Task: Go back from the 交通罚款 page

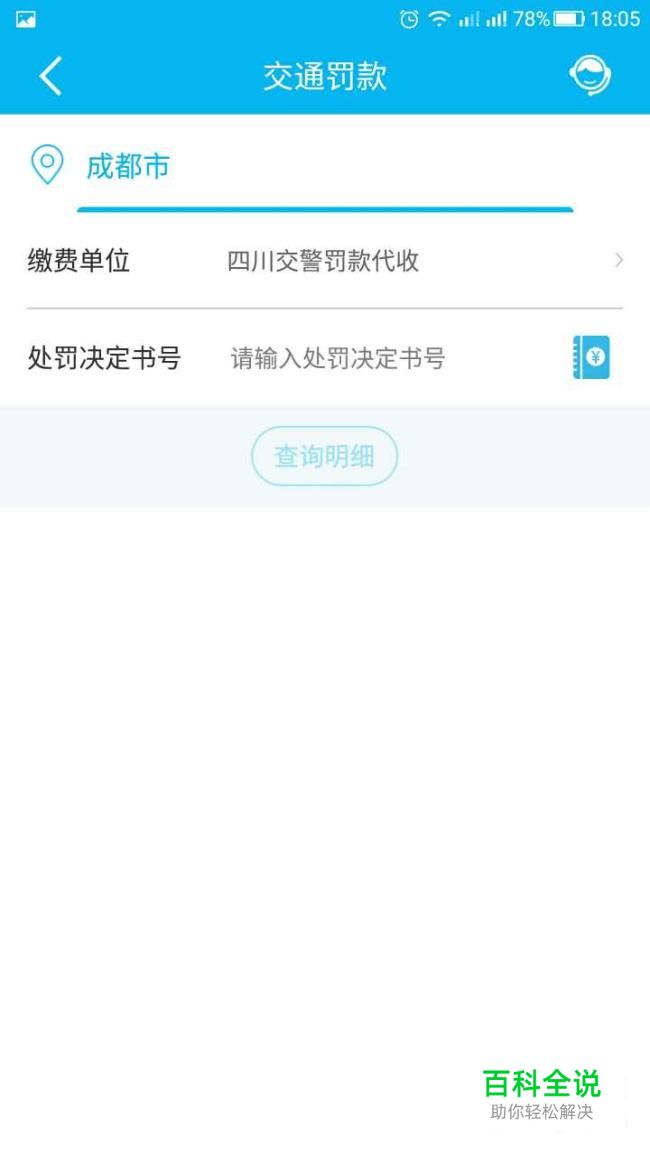Action: coord(50,76)
